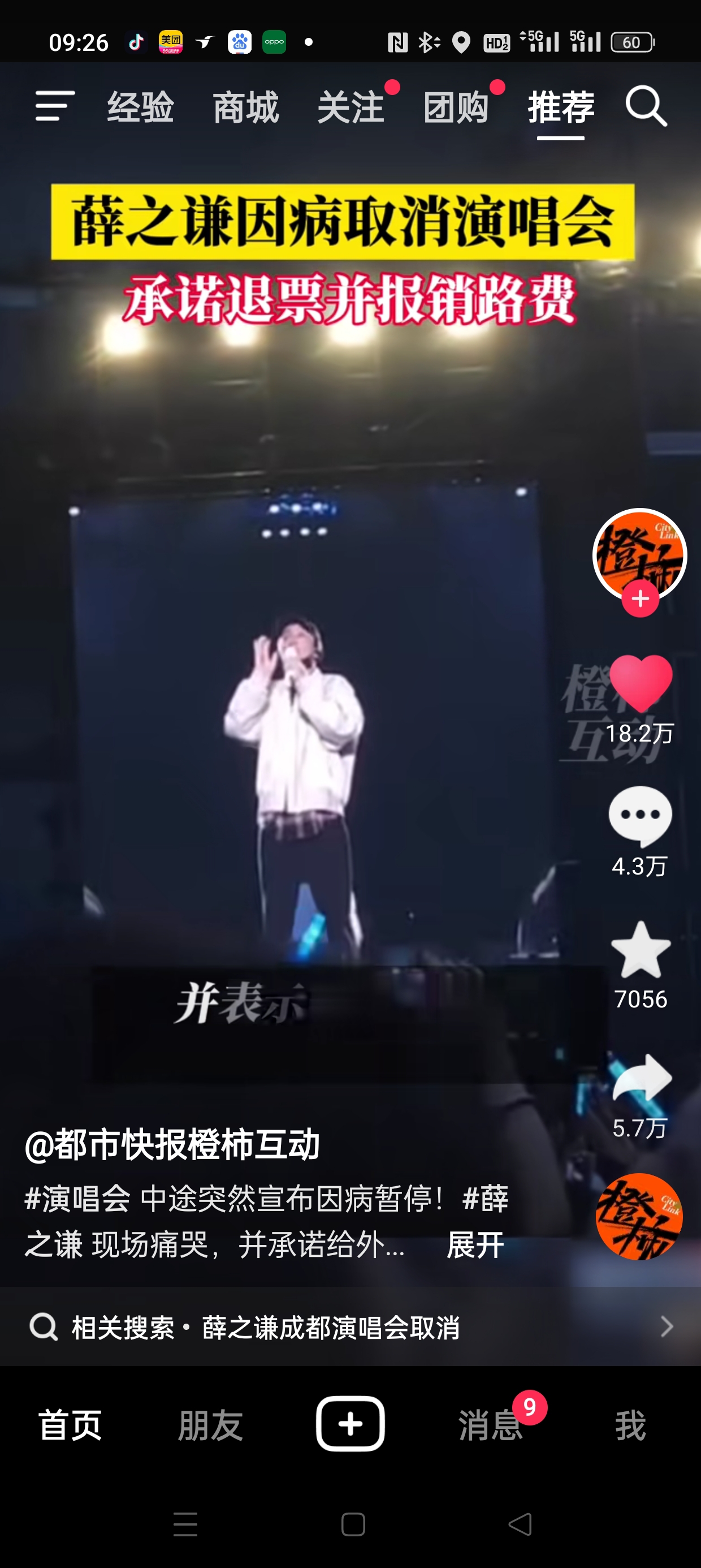Open the search magnifier
Image resolution: width=701 pixels, height=1568 pixels.
tap(646, 106)
